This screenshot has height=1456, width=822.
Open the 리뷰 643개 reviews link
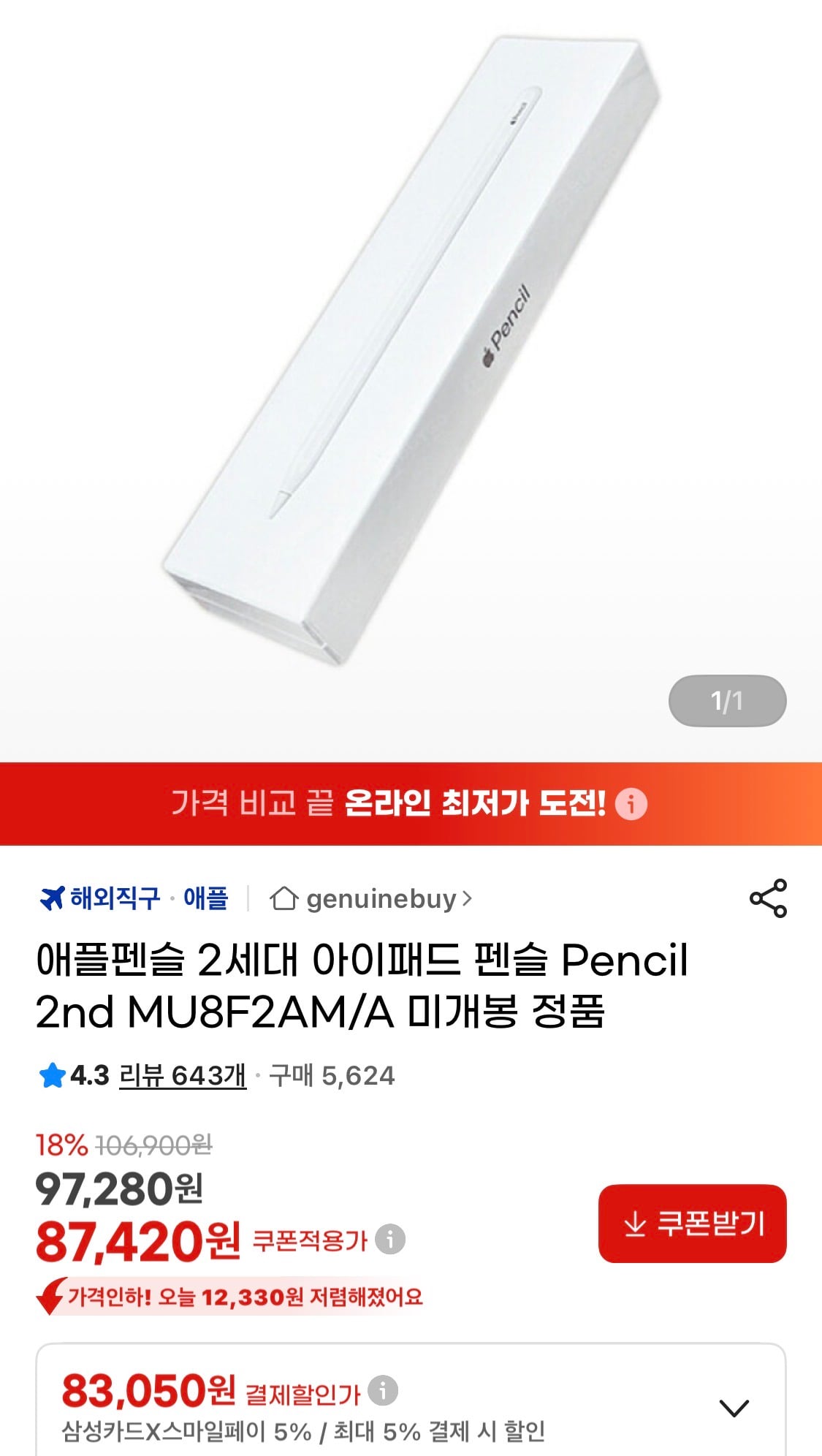tap(183, 1076)
